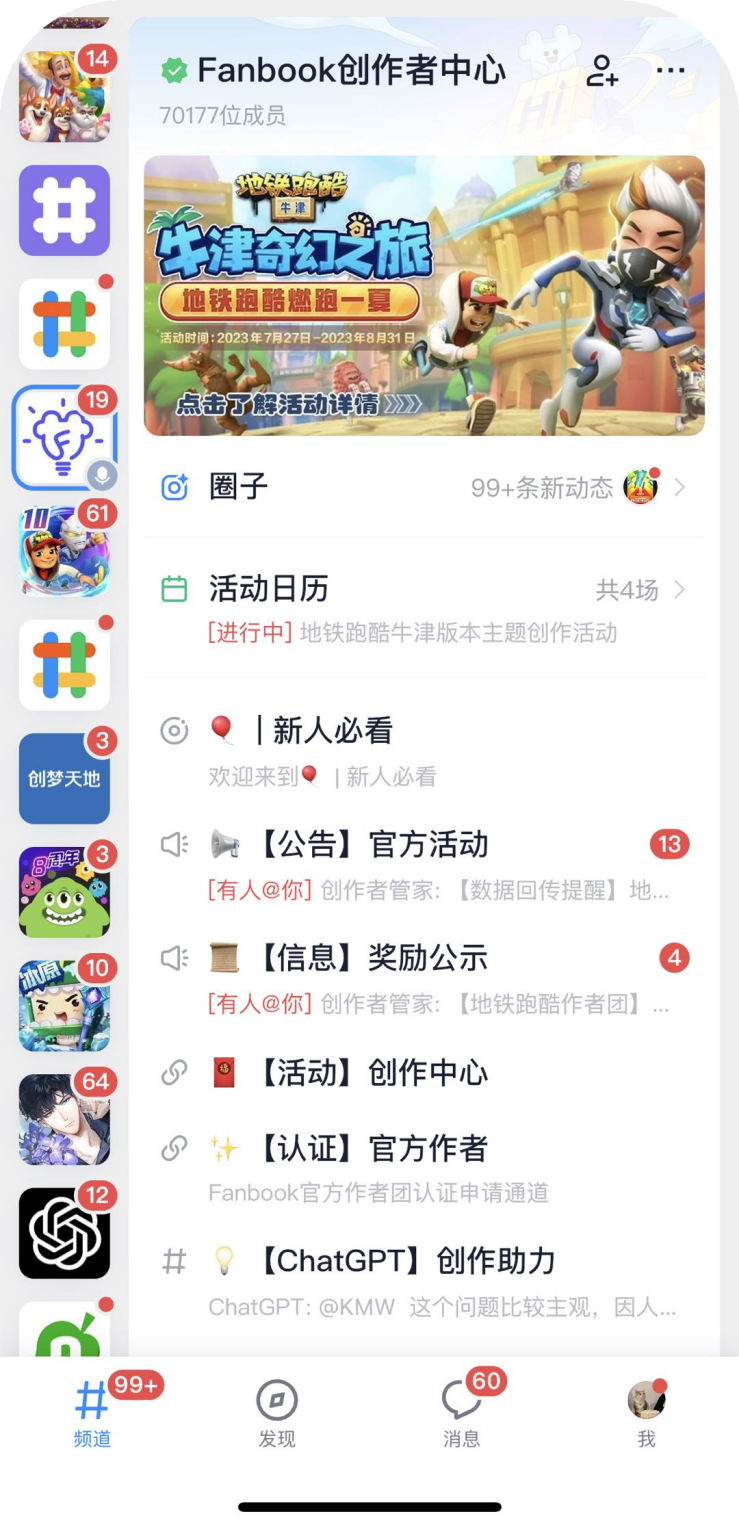Tap the 地铁跑酷 event banner image
This screenshot has width=739, height=1527.
click(424, 293)
